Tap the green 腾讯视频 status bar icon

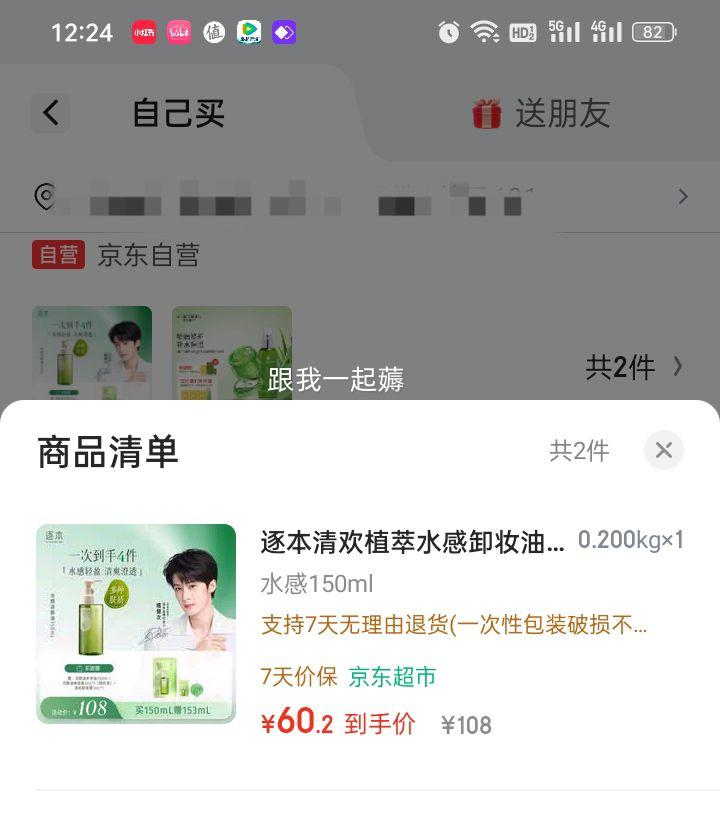tap(249, 31)
